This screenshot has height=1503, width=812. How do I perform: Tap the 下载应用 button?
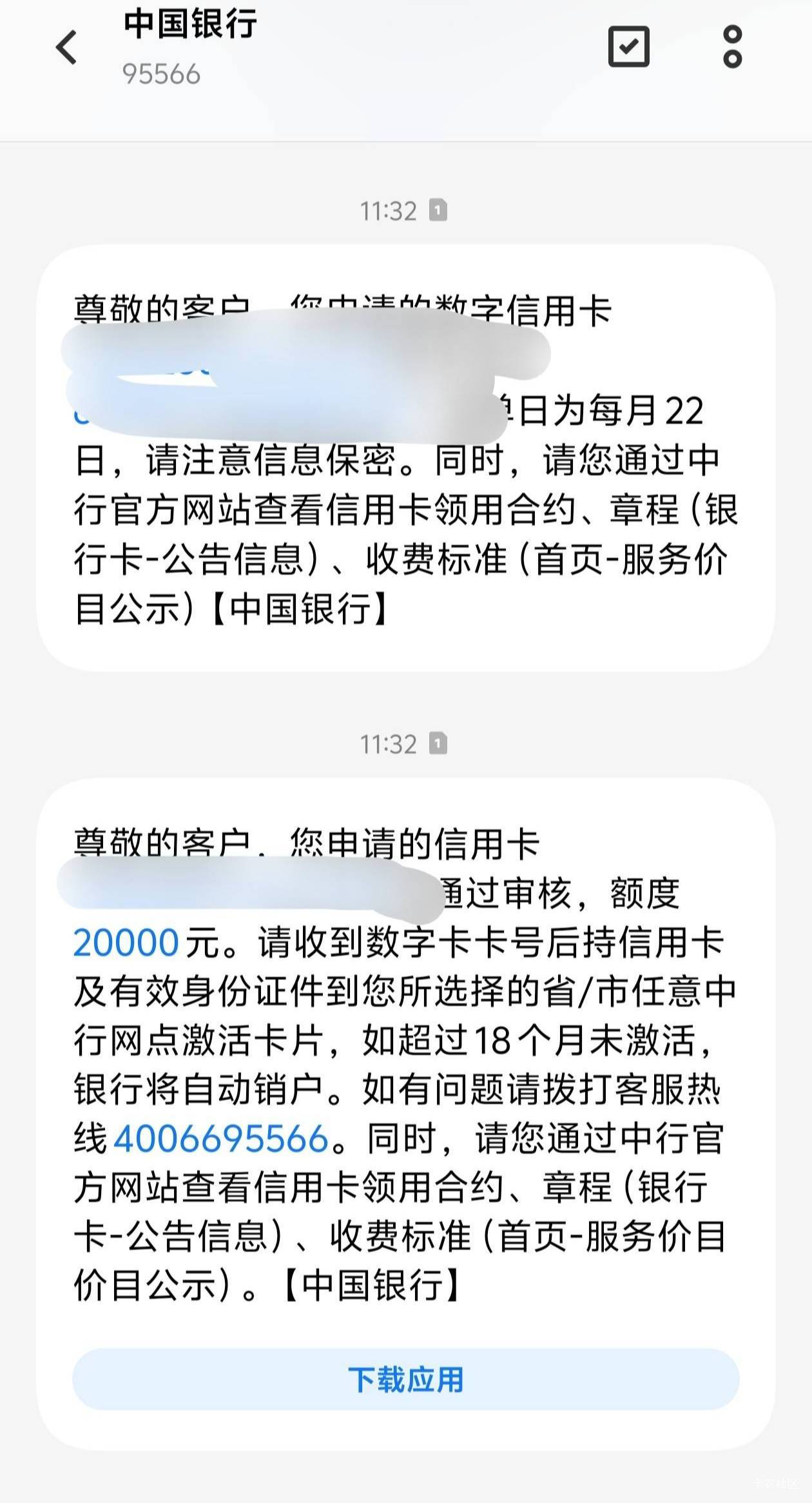[406, 1379]
